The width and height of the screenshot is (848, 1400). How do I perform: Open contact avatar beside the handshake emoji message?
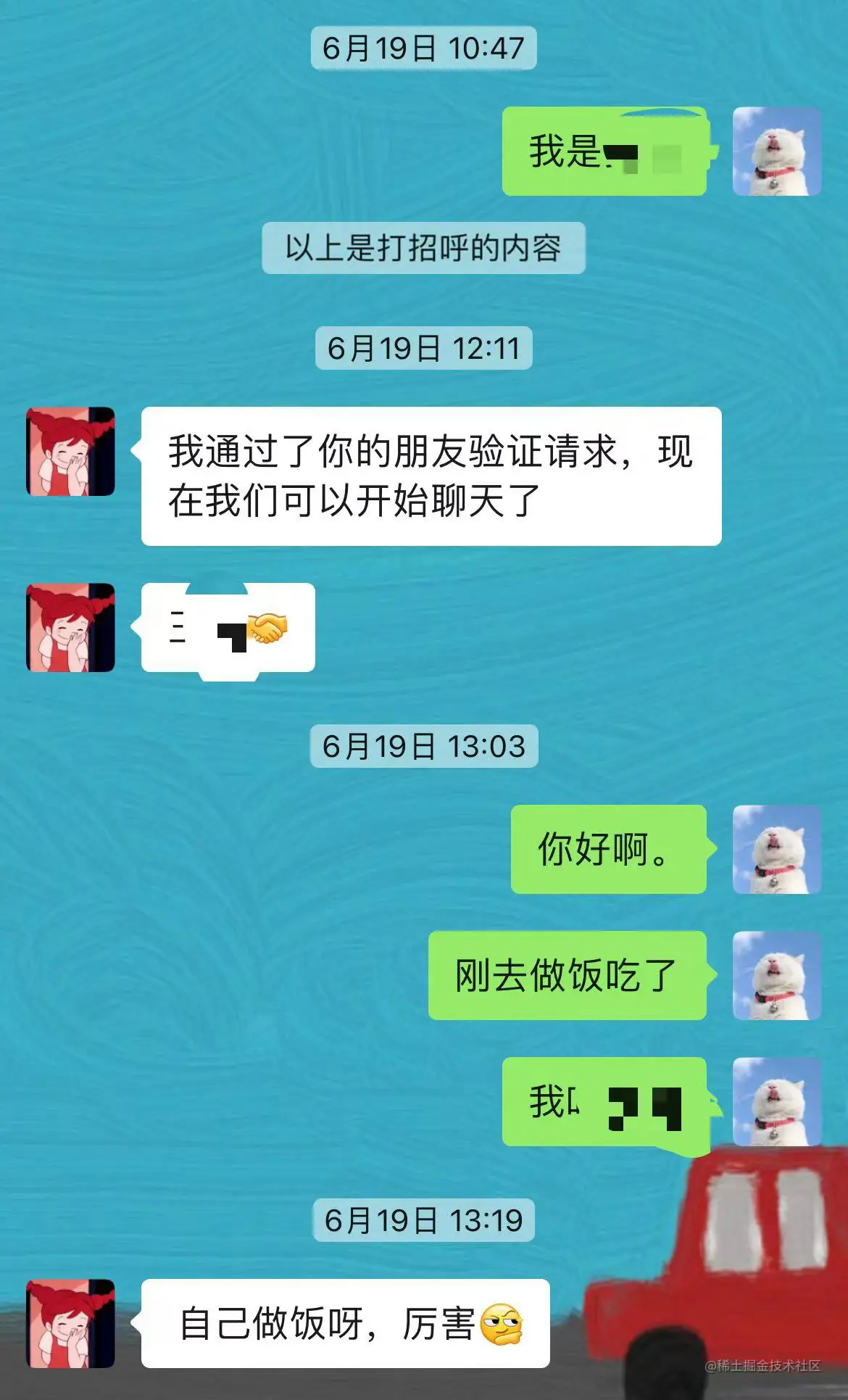[x=70, y=627]
